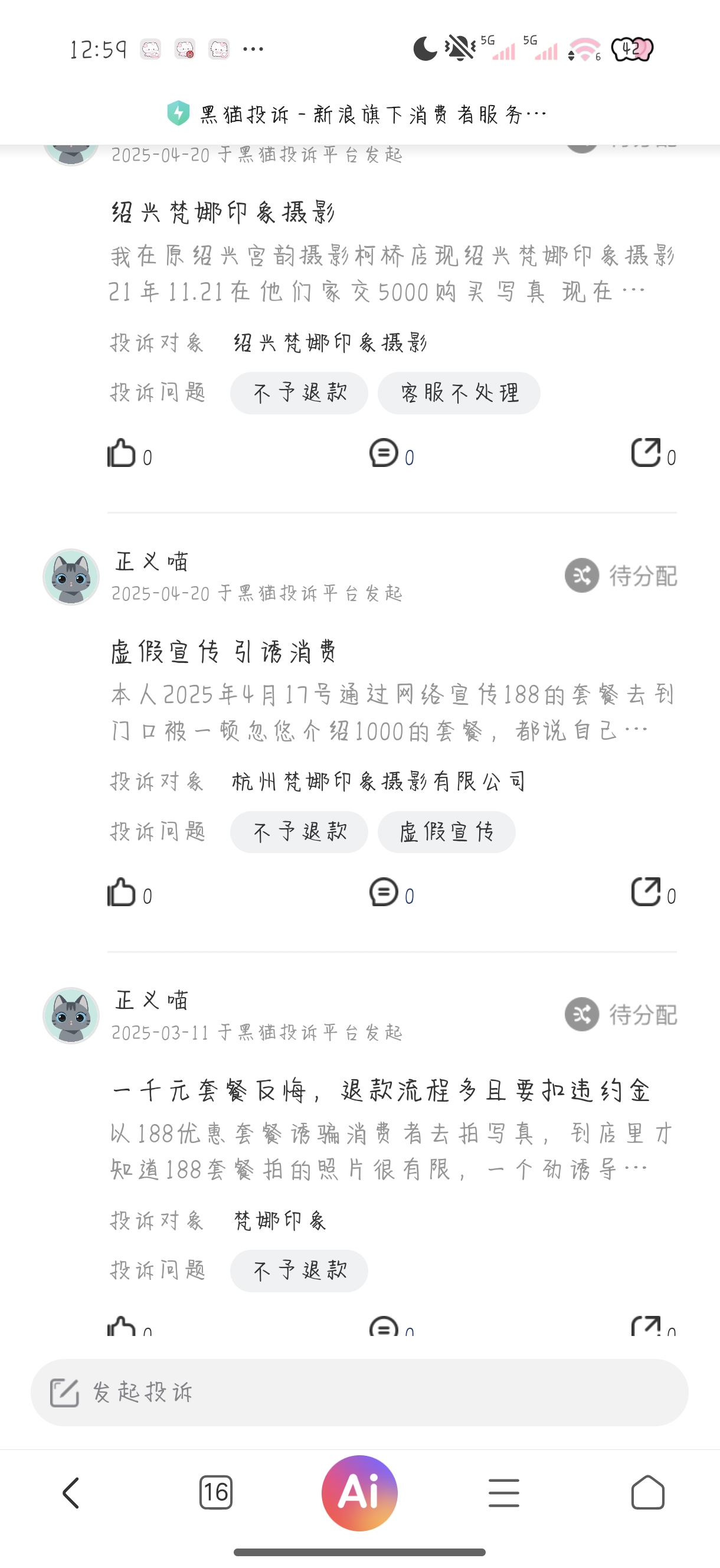Open the browser menu
The image size is (720, 1568).
pyautogui.click(x=504, y=1492)
